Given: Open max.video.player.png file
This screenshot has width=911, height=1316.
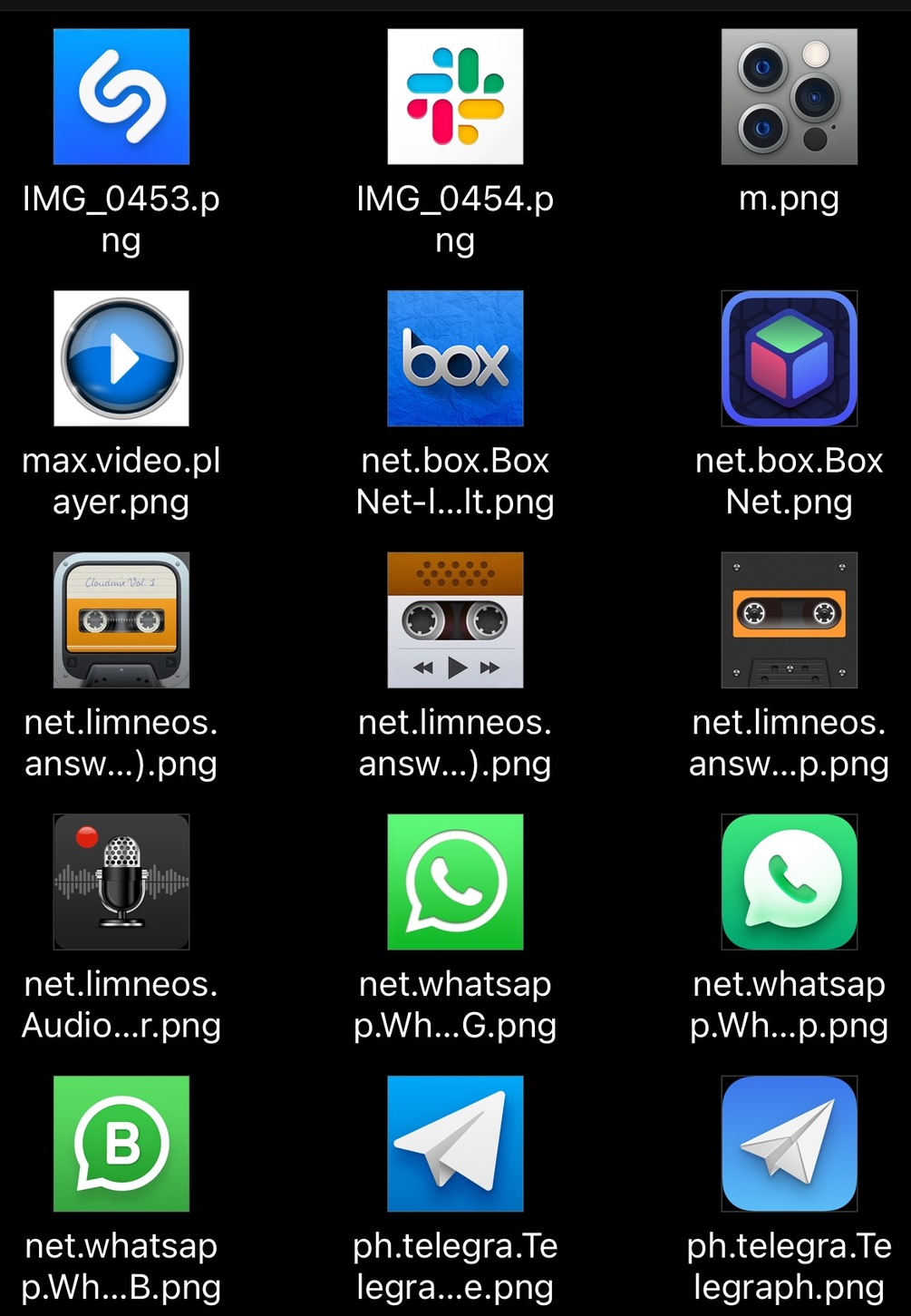Looking at the screenshot, I should pyautogui.click(x=121, y=358).
